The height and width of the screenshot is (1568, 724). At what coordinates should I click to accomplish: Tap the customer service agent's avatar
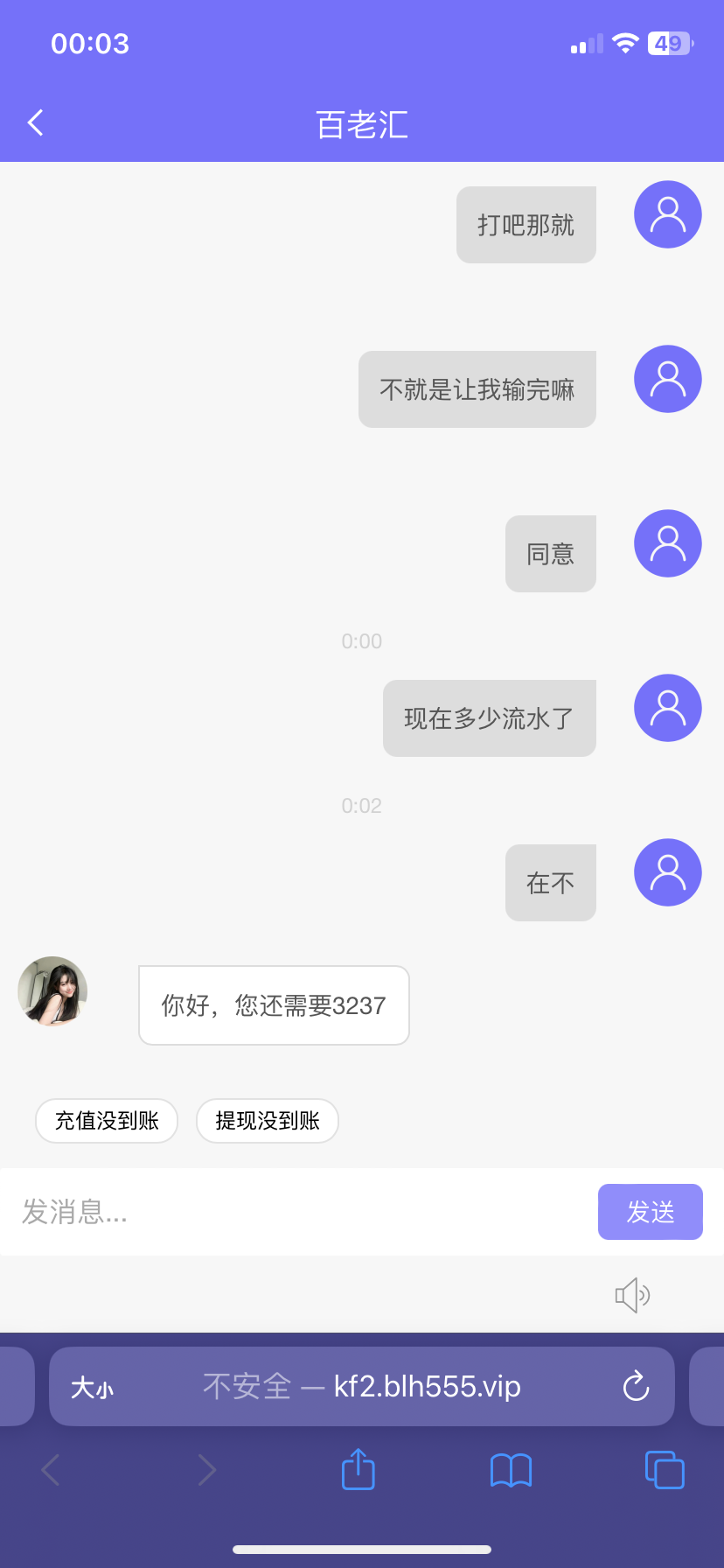tap(52, 991)
